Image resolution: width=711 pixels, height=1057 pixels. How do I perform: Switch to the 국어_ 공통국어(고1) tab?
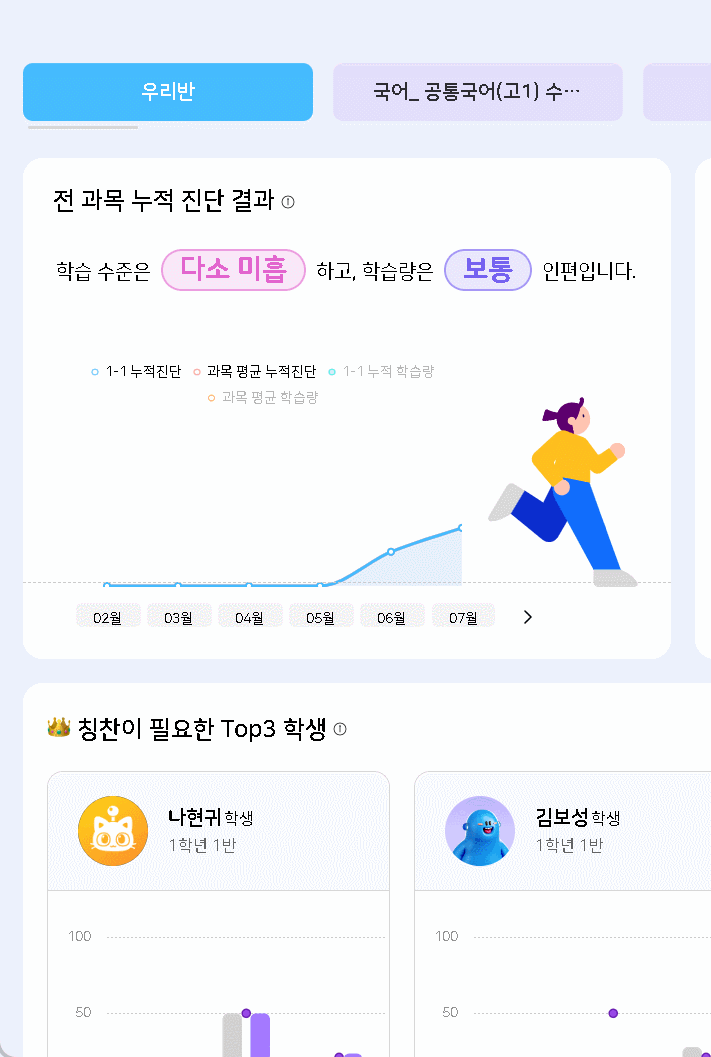coord(477,92)
